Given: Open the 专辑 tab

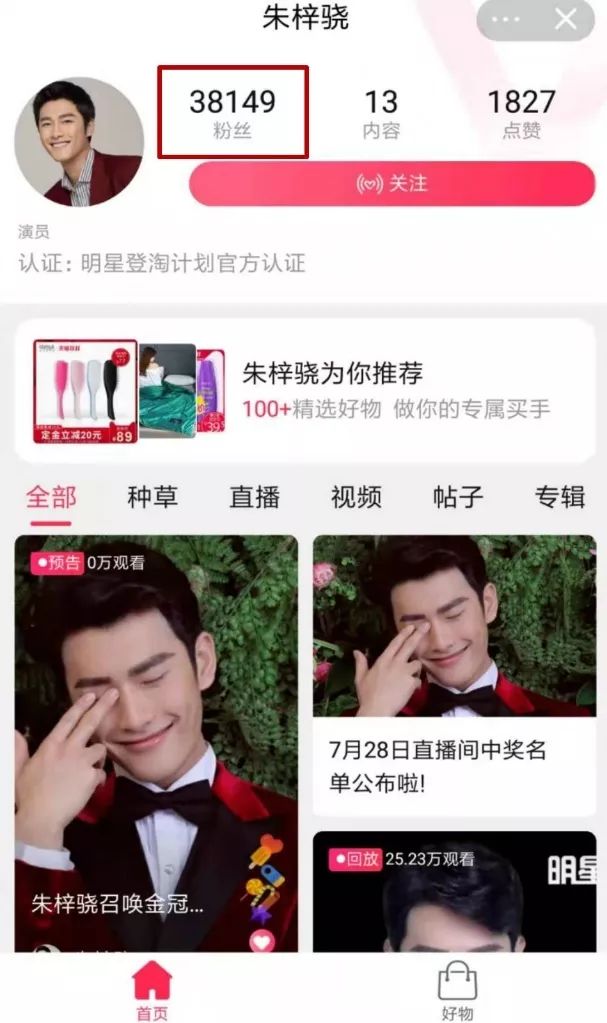Looking at the screenshot, I should click(x=560, y=497).
